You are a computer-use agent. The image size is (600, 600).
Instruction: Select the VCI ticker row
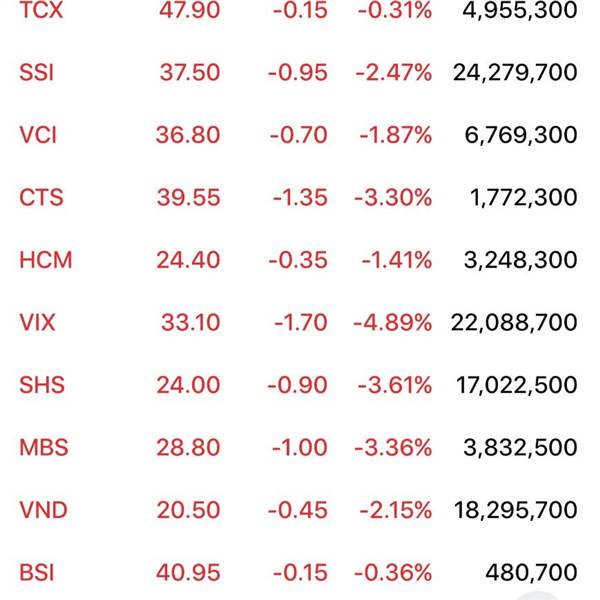point(38,135)
